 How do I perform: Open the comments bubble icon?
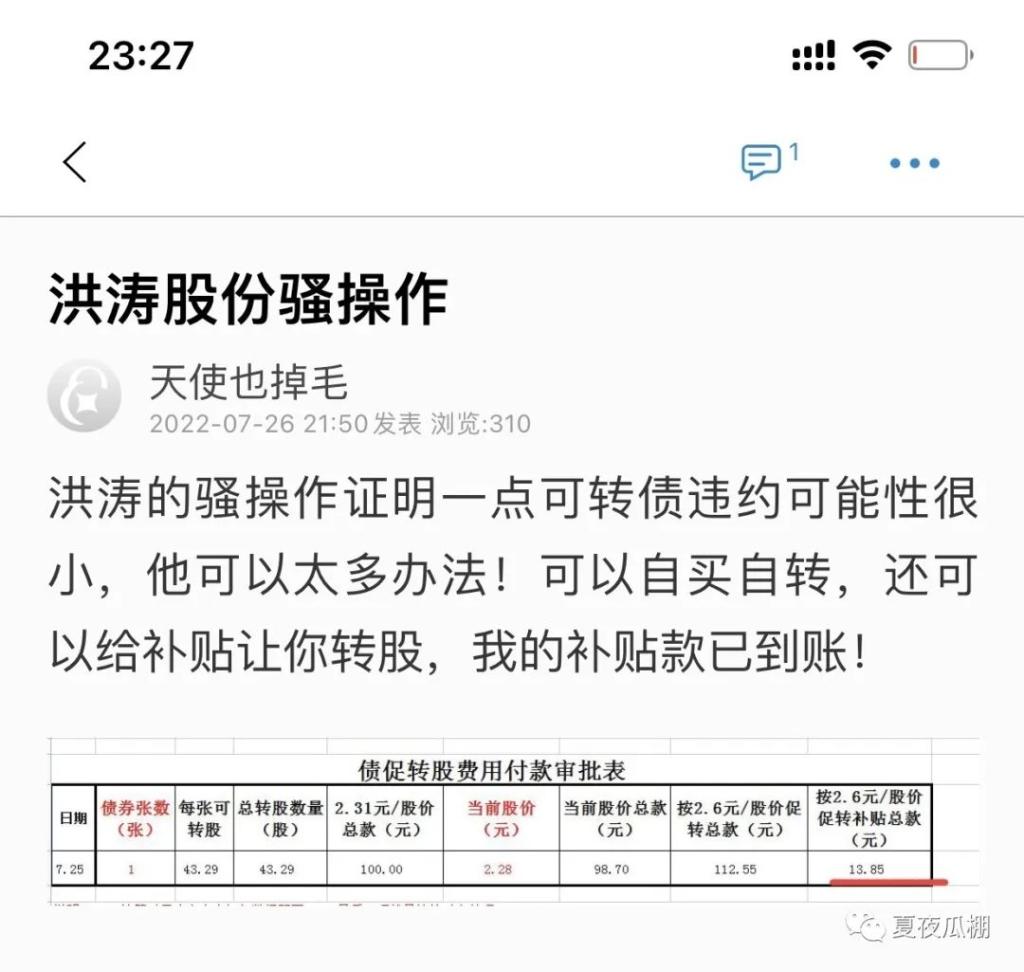tap(762, 162)
